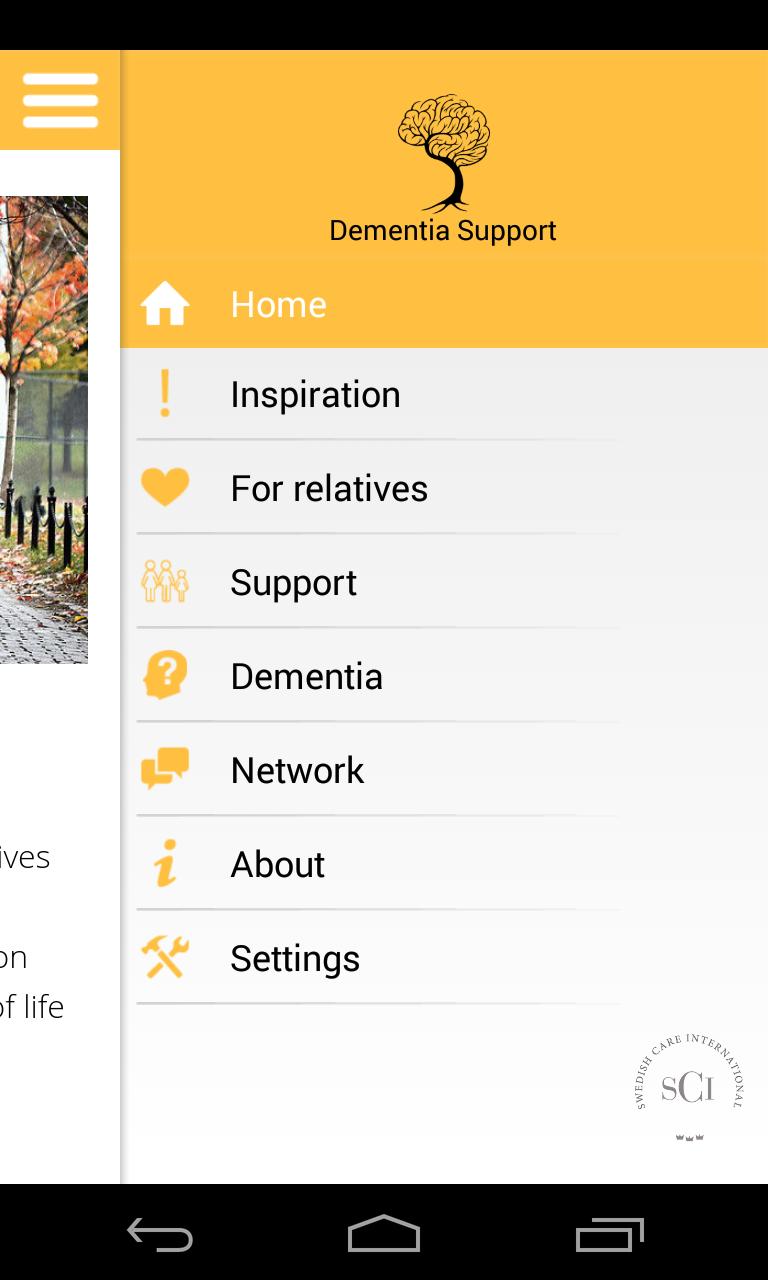Go to the device home screen
This screenshot has height=1280, width=768.
click(x=384, y=1235)
